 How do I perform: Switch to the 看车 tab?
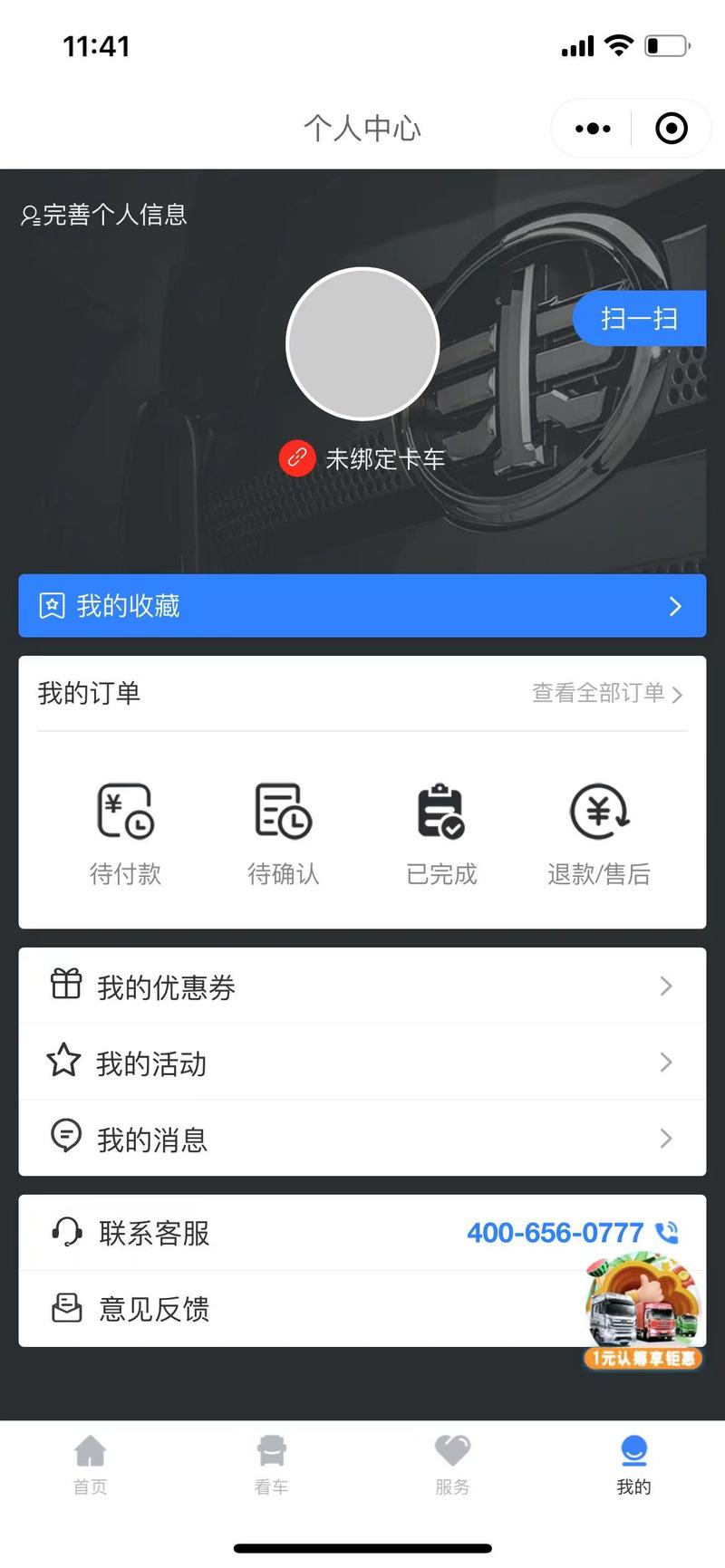[271, 1463]
